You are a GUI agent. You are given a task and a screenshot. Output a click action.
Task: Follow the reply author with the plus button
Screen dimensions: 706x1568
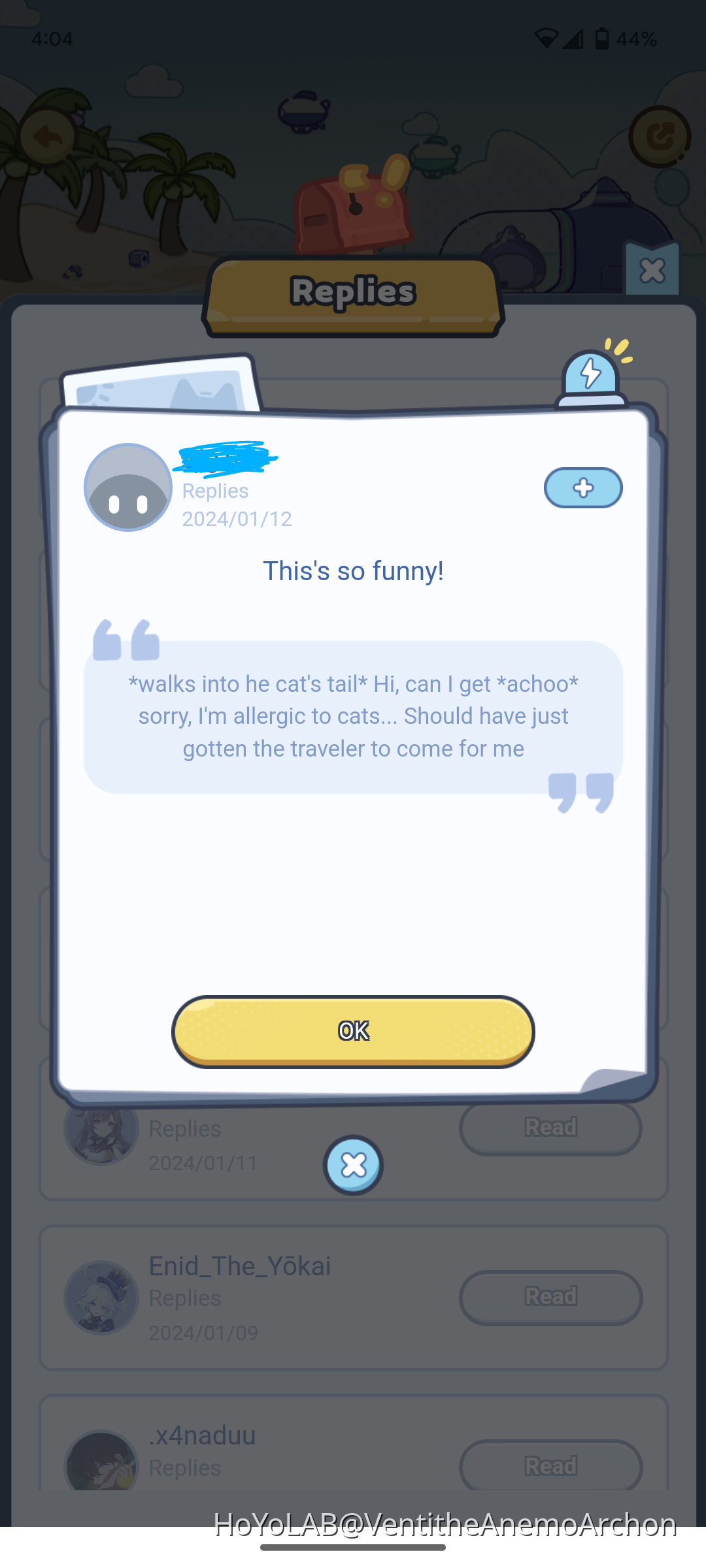pos(583,487)
